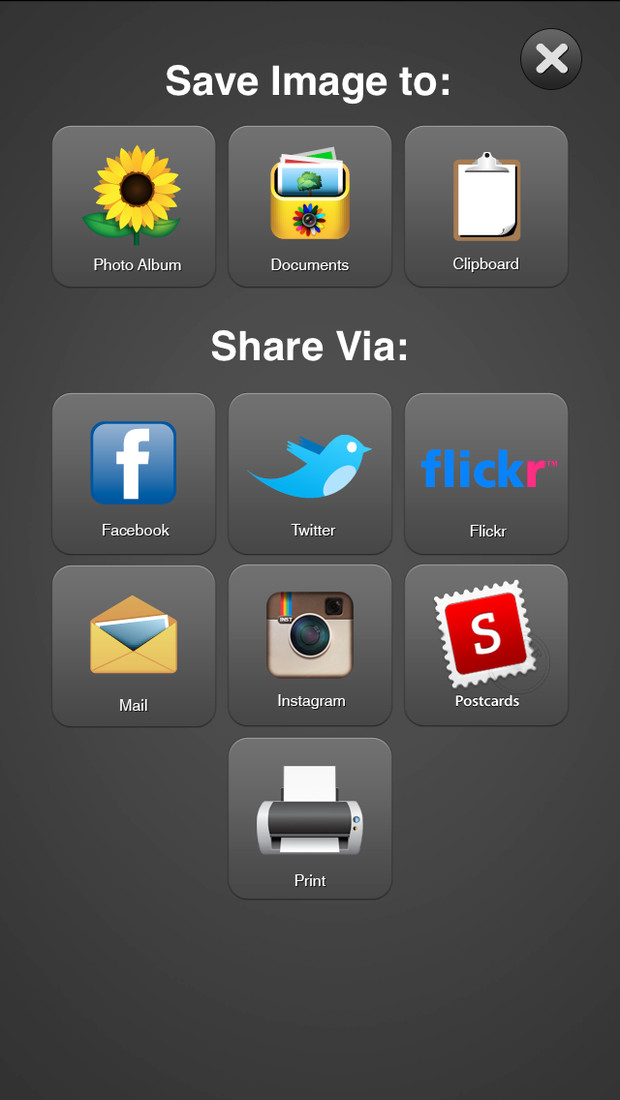This screenshot has height=1100, width=620.
Task: Share the image to Instagram
Action: point(310,645)
